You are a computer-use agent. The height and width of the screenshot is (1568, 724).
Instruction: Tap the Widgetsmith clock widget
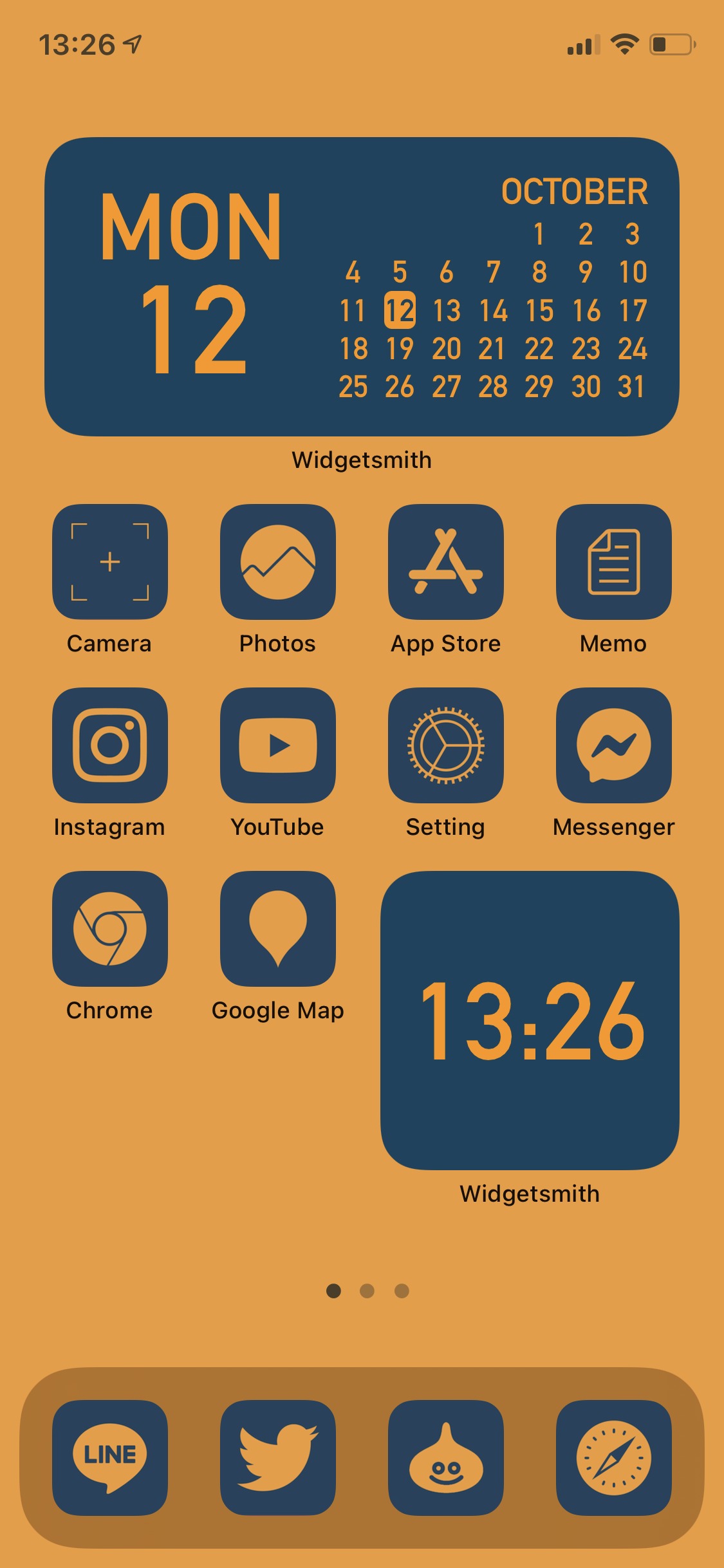[x=530, y=1020]
